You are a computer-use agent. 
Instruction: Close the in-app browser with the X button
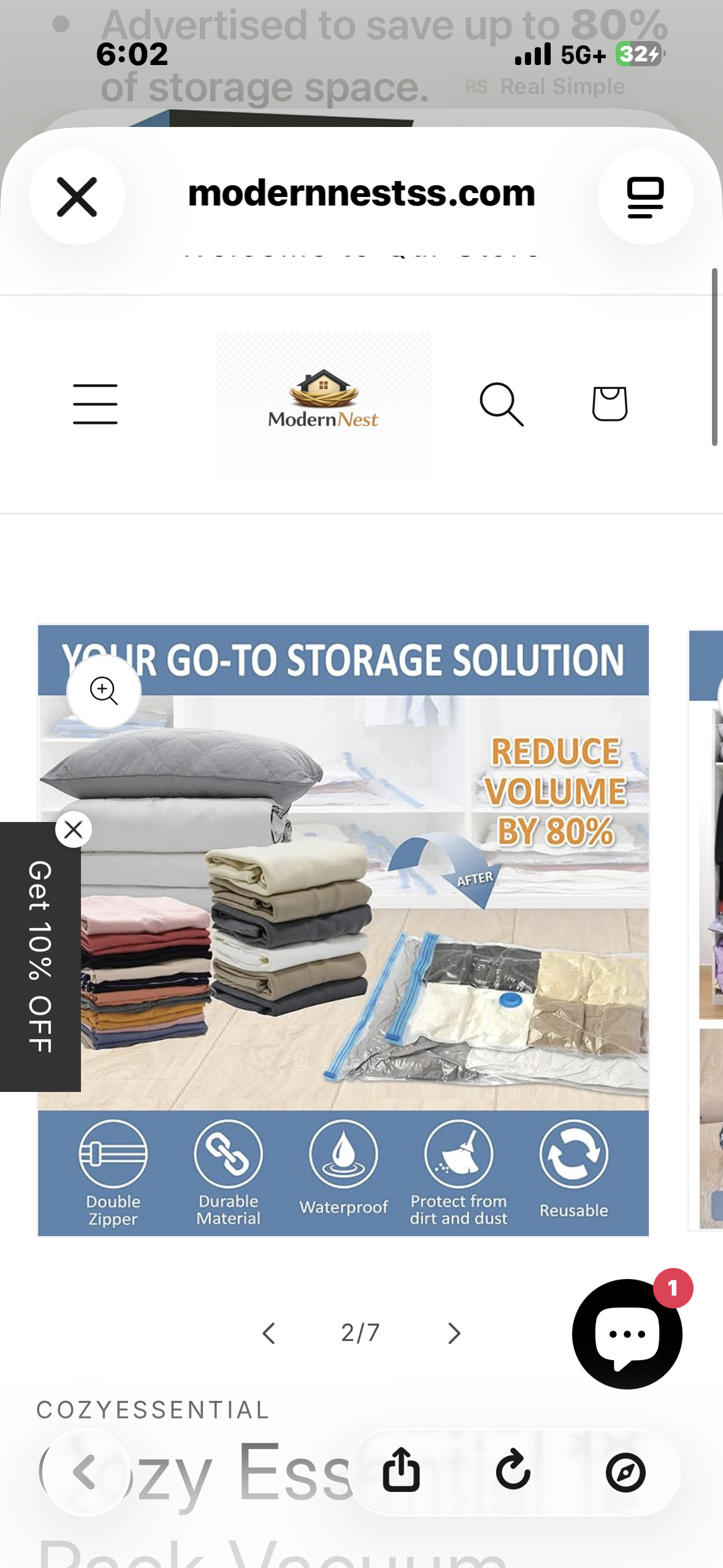click(x=77, y=197)
